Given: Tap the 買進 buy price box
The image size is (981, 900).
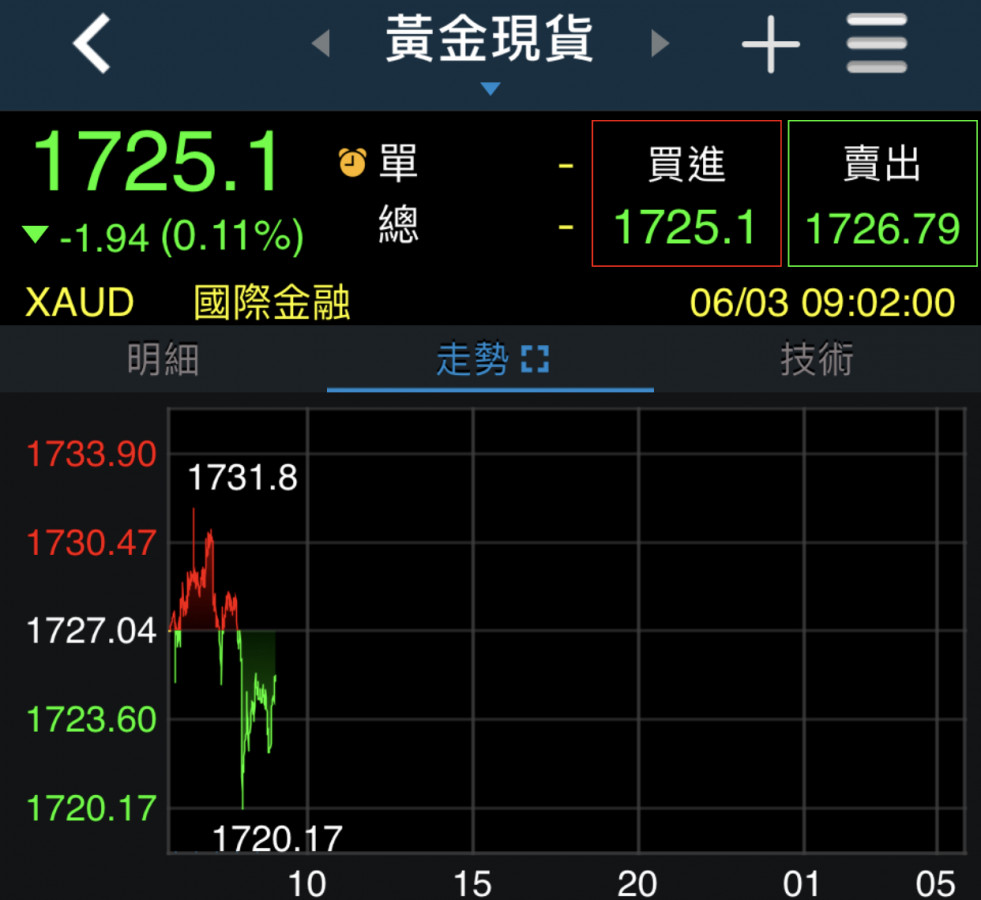Looking at the screenshot, I should coord(686,194).
